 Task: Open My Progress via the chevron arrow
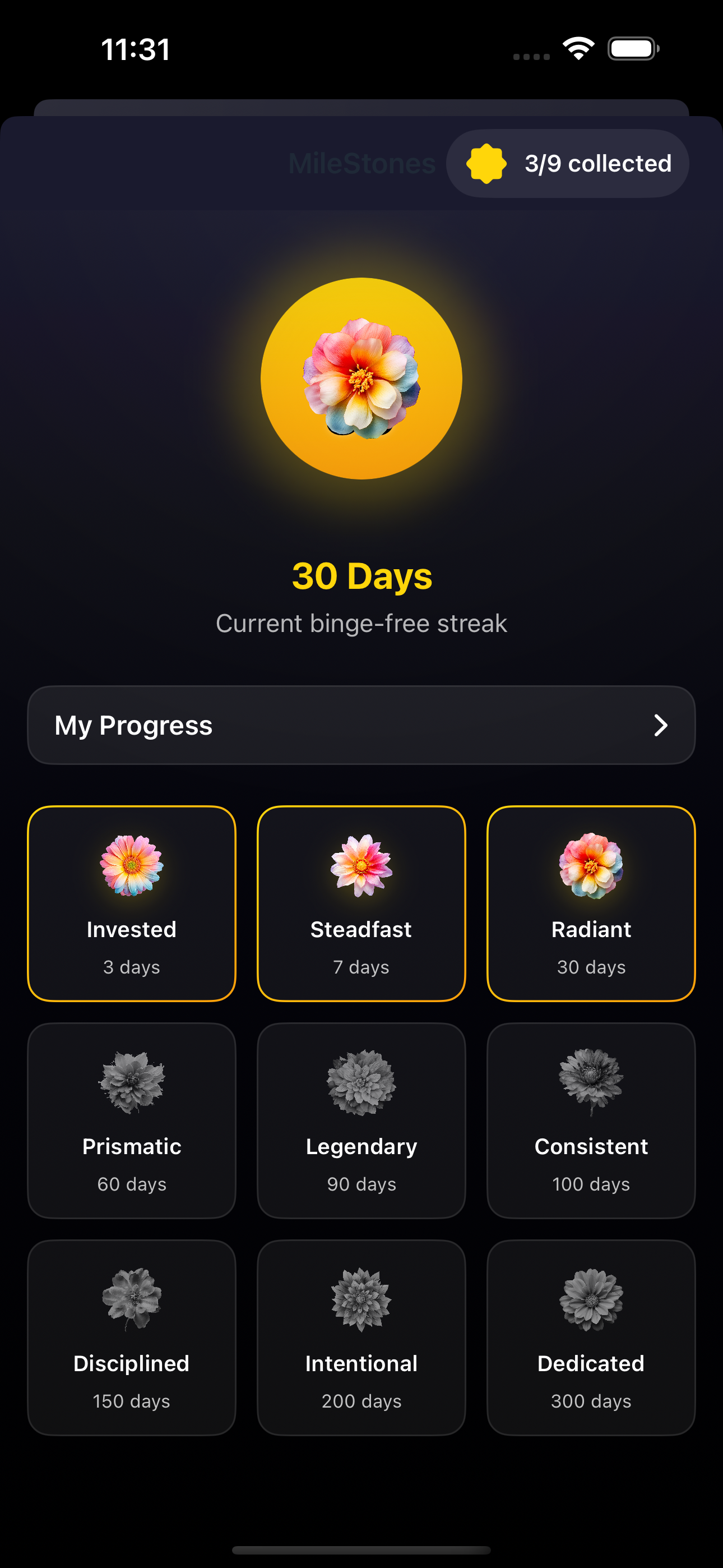(661, 725)
